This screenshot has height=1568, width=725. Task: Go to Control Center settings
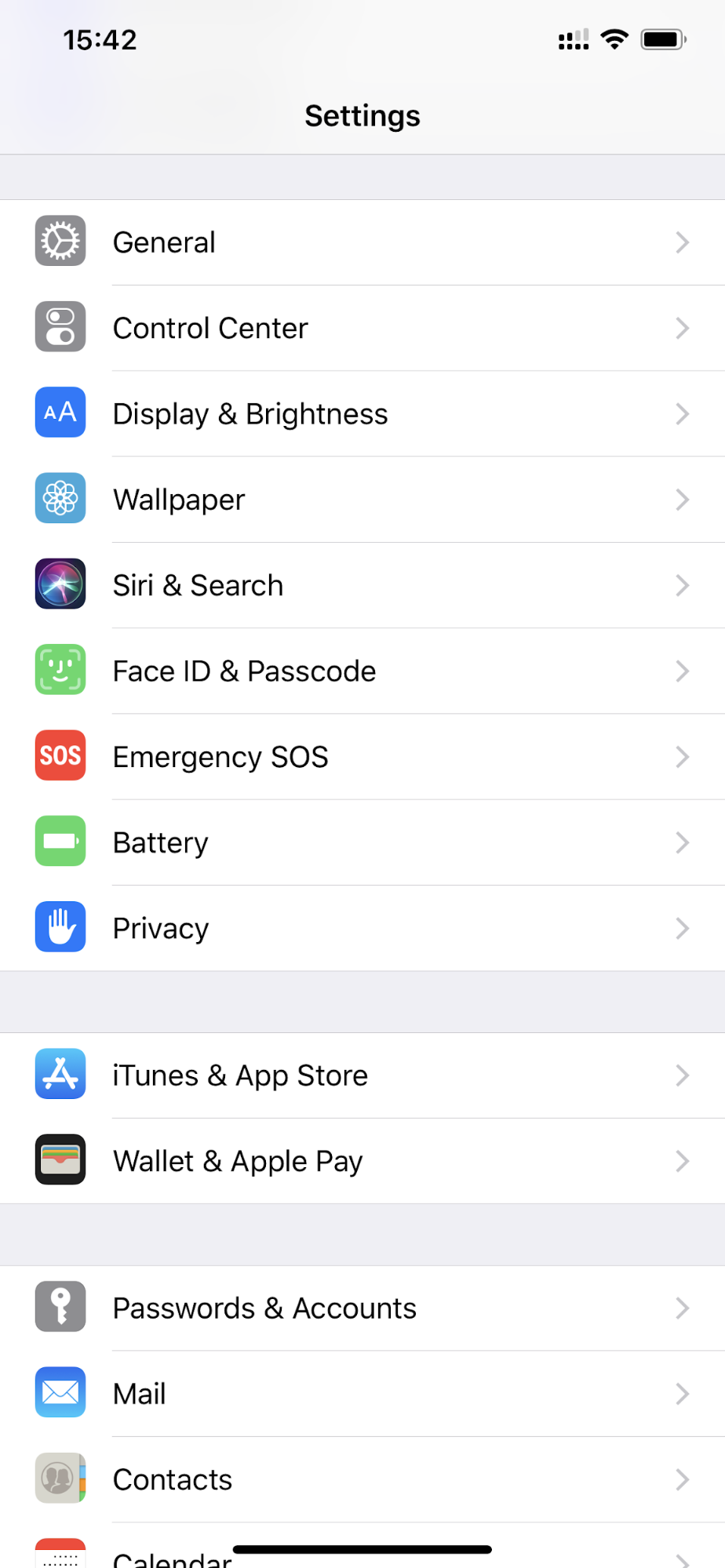click(x=362, y=328)
